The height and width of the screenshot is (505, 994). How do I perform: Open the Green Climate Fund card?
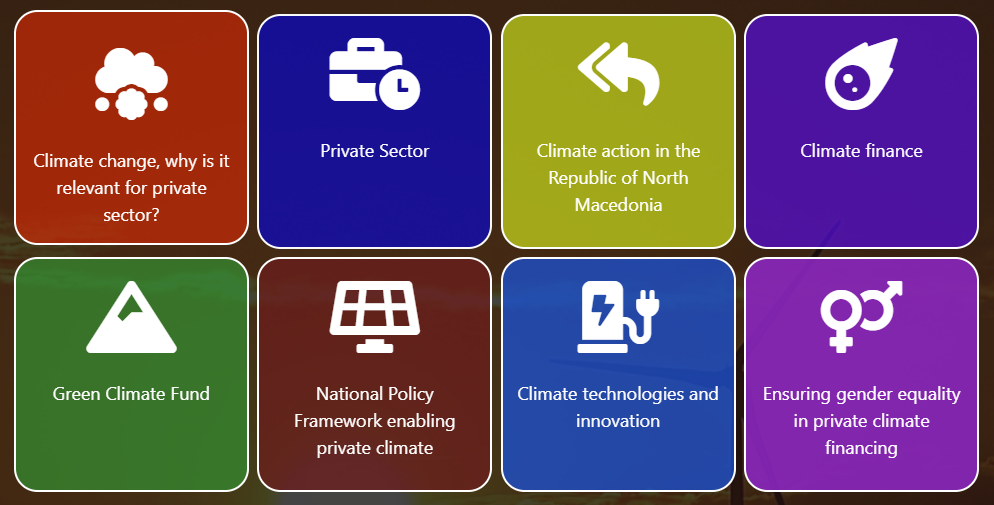coord(131,375)
